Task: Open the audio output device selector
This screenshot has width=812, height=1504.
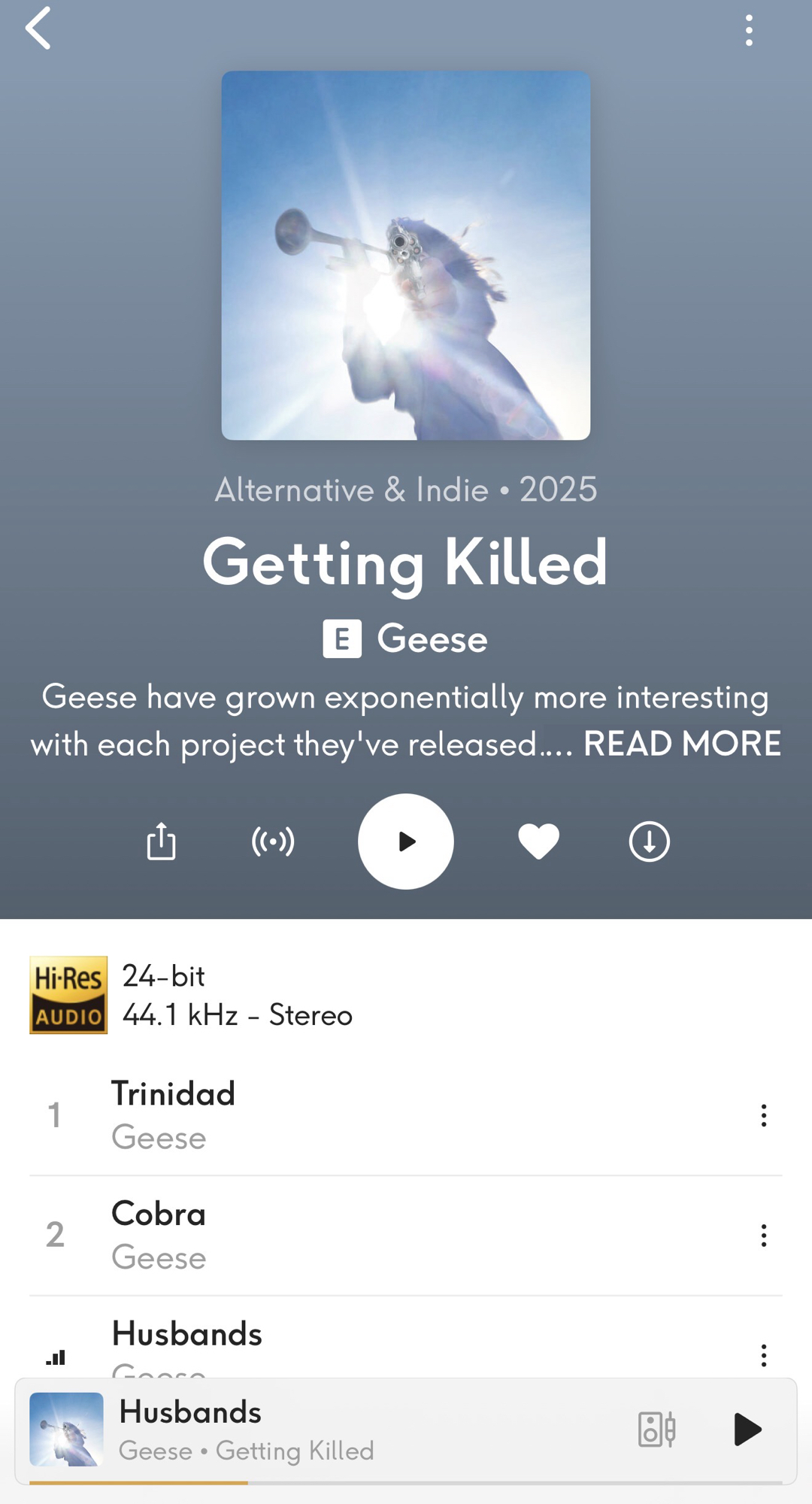Action: (656, 1429)
